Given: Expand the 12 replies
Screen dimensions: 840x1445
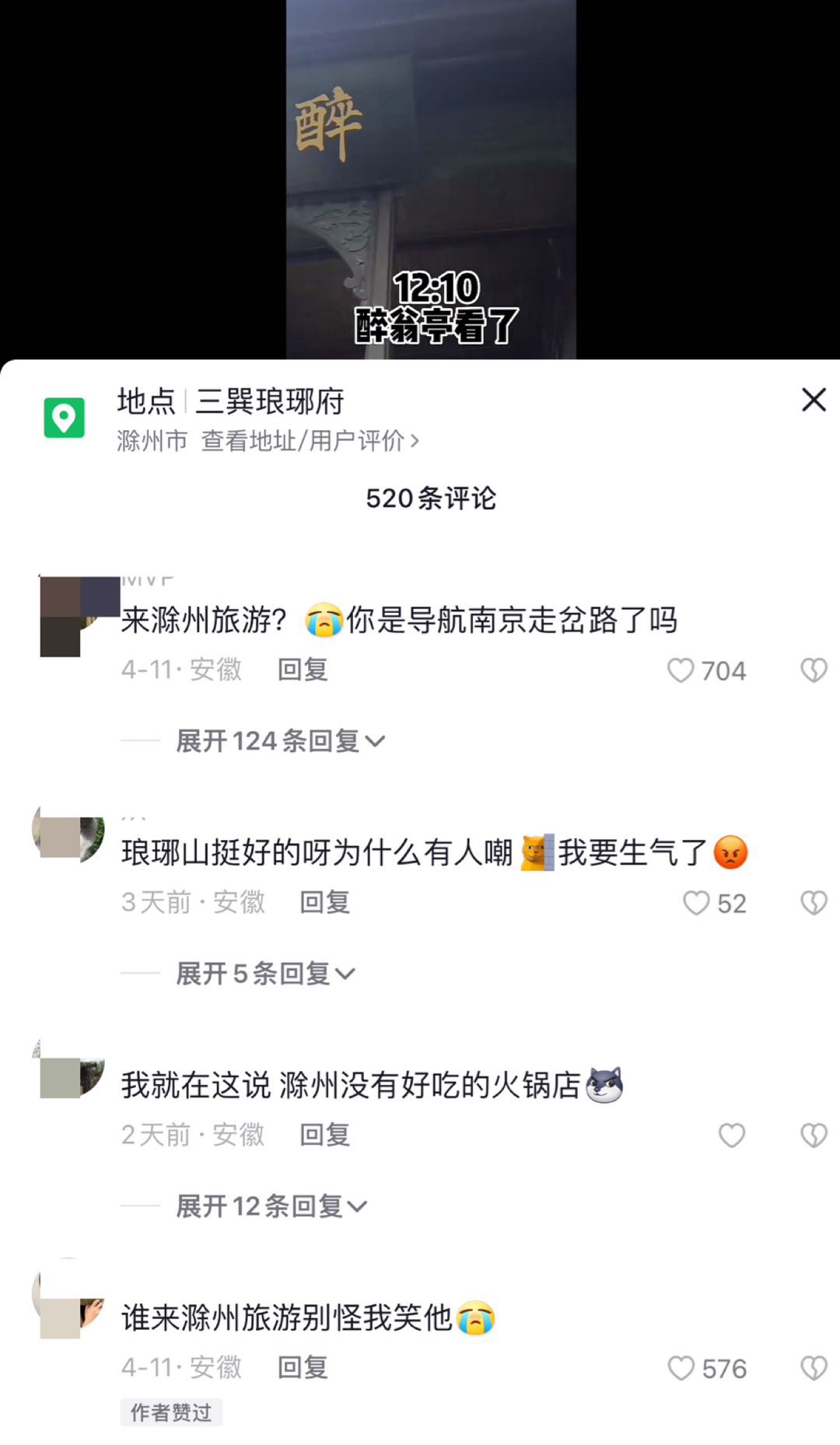Looking at the screenshot, I should click(x=271, y=1206).
